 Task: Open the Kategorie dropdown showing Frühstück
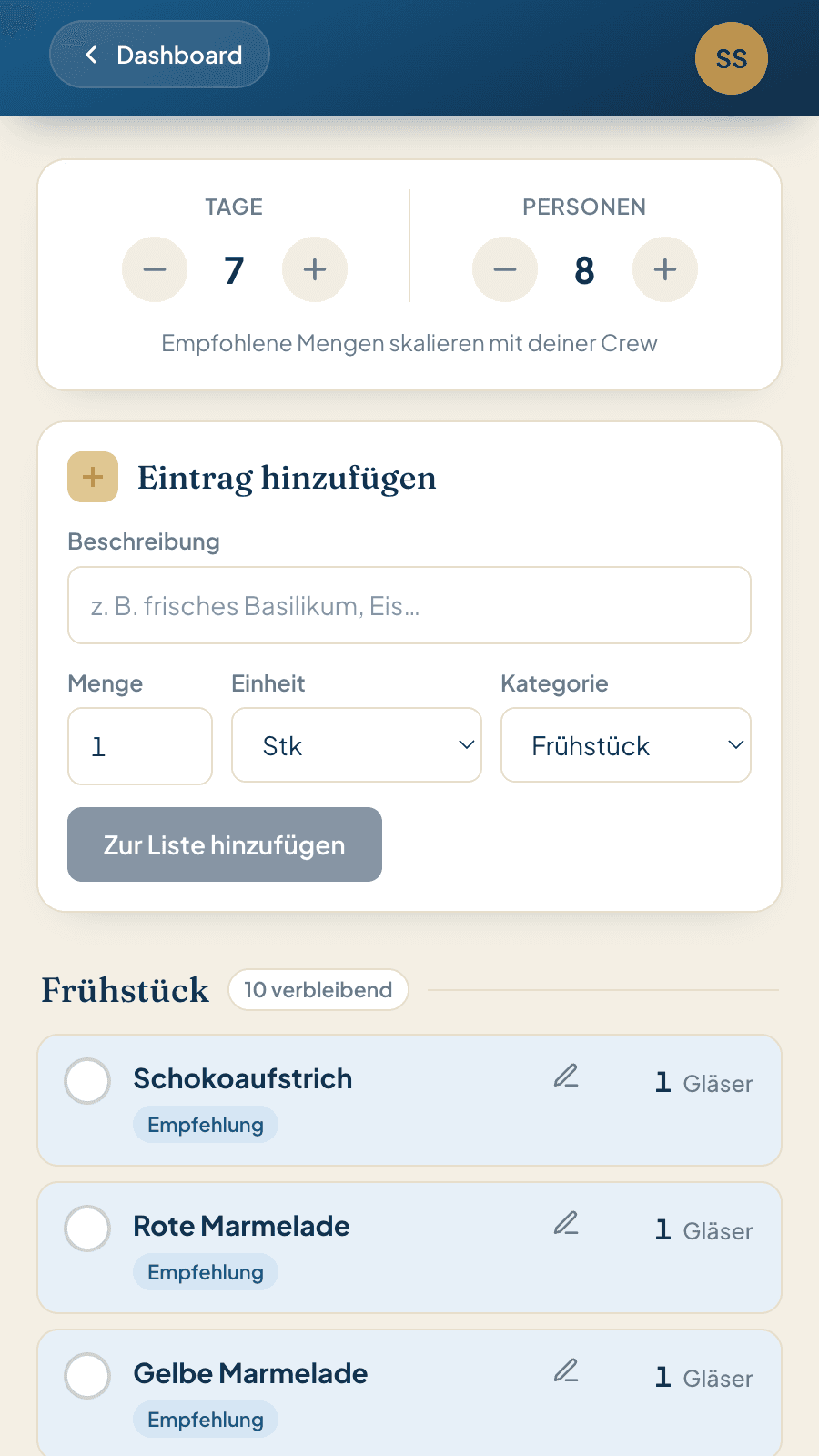click(x=626, y=745)
